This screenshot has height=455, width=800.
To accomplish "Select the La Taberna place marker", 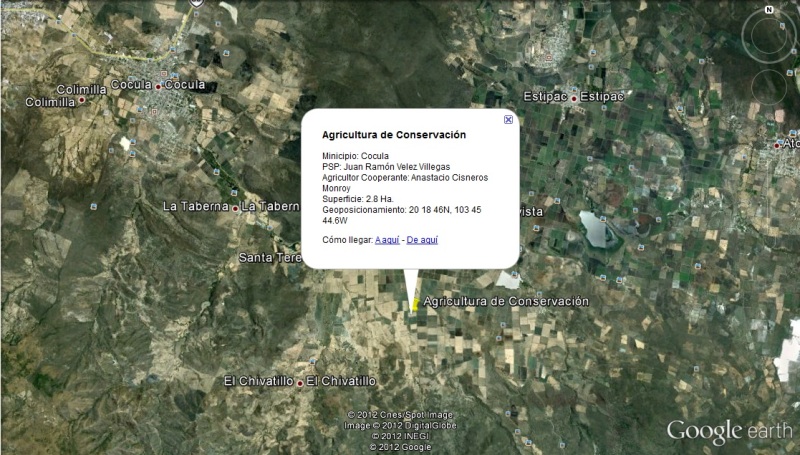I will [236, 208].
